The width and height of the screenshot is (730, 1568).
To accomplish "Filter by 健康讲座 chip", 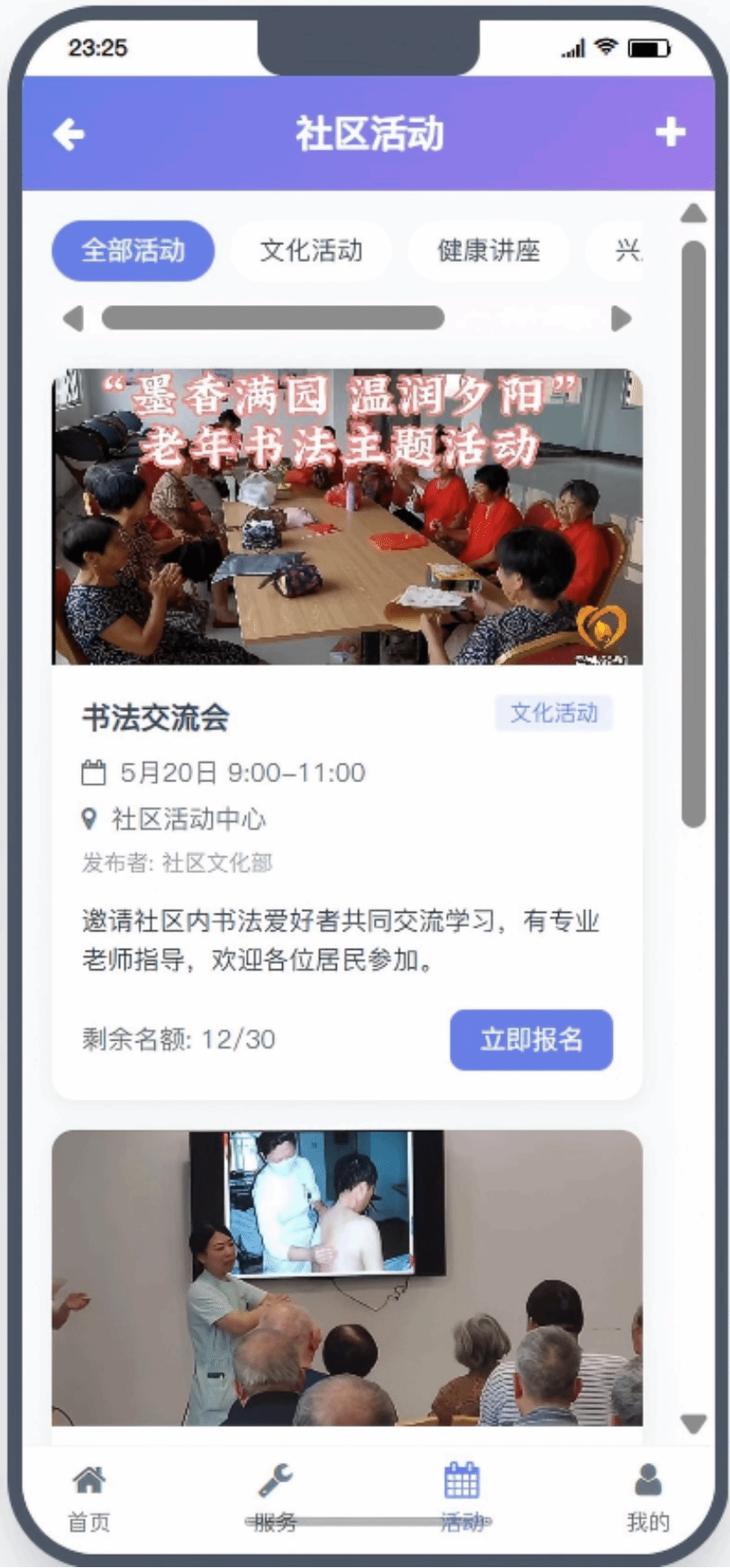I will (x=488, y=250).
